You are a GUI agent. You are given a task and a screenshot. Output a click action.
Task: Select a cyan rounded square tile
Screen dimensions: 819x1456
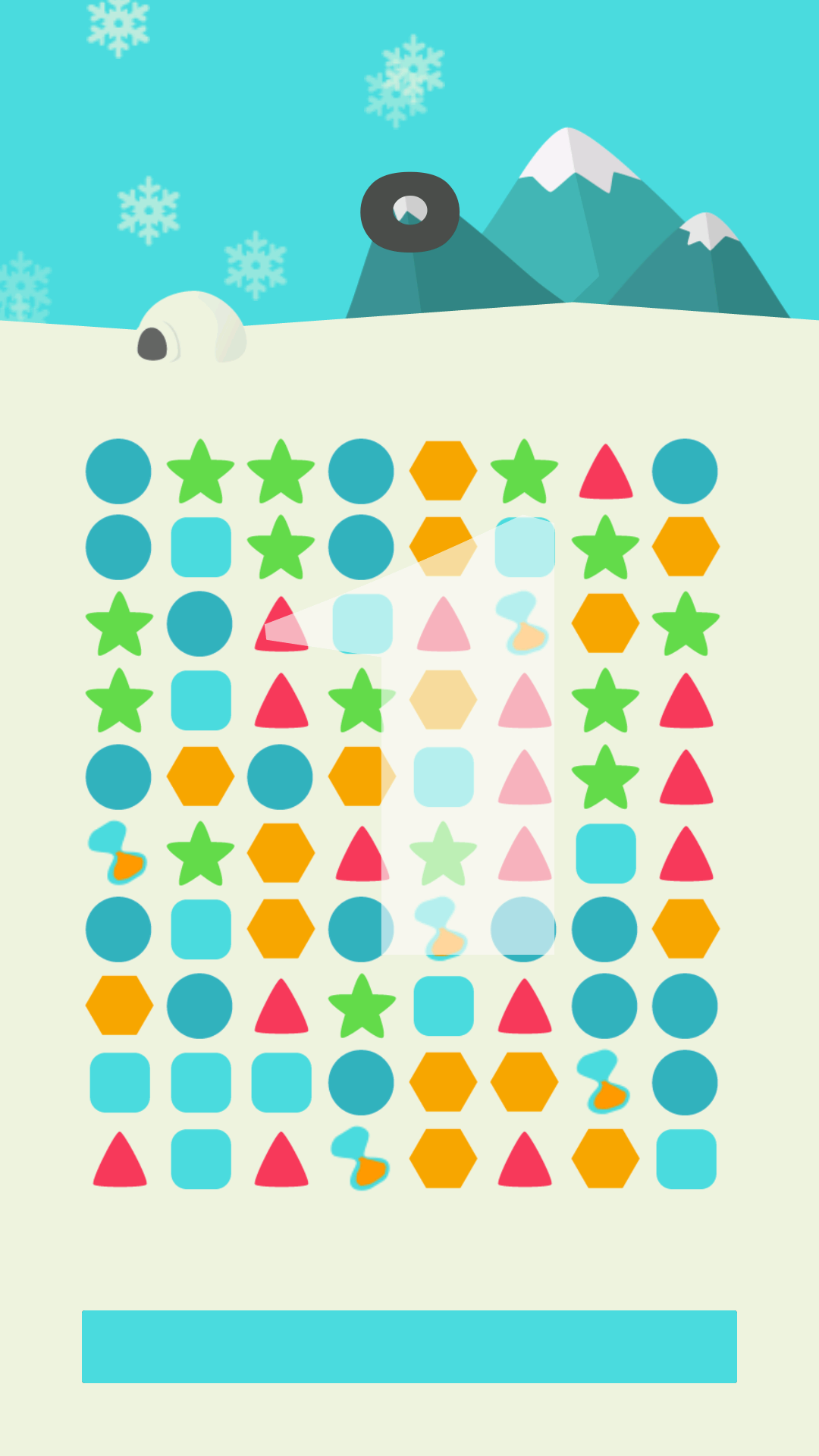tap(201, 546)
